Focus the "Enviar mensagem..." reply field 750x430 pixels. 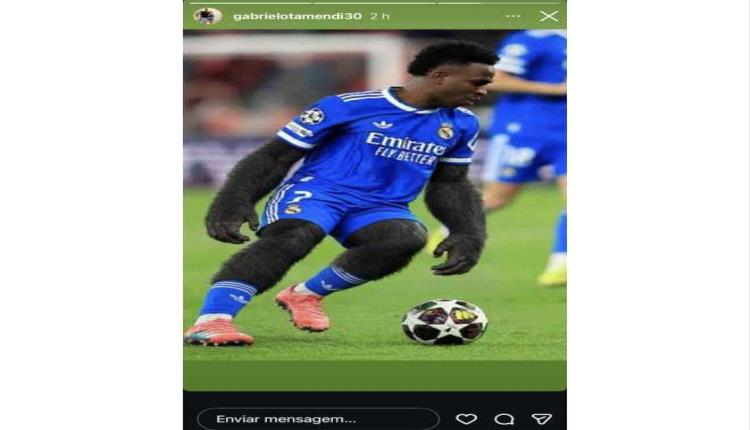pos(318,418)
